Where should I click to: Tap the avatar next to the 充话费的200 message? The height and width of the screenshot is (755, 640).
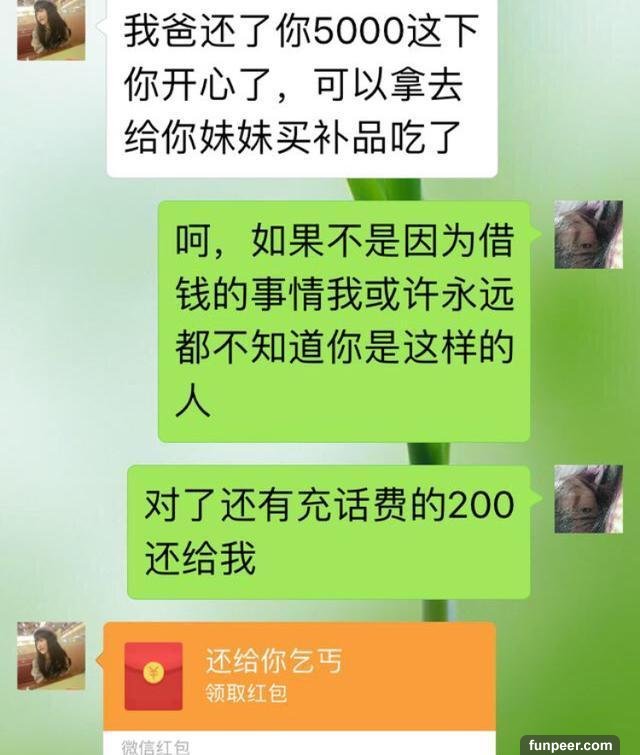coord(588,498)
